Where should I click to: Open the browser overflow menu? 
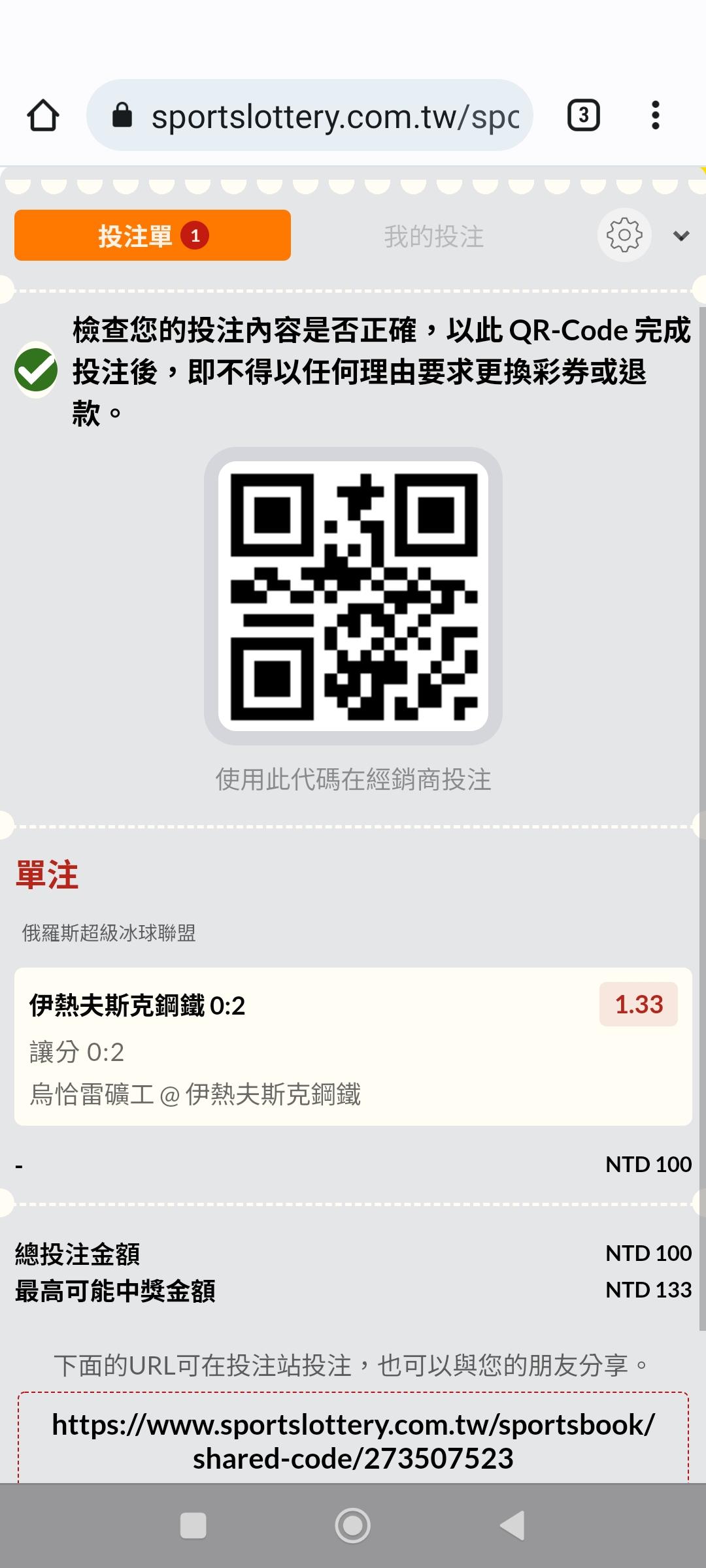pyautogui.click(x=655, y=116)
